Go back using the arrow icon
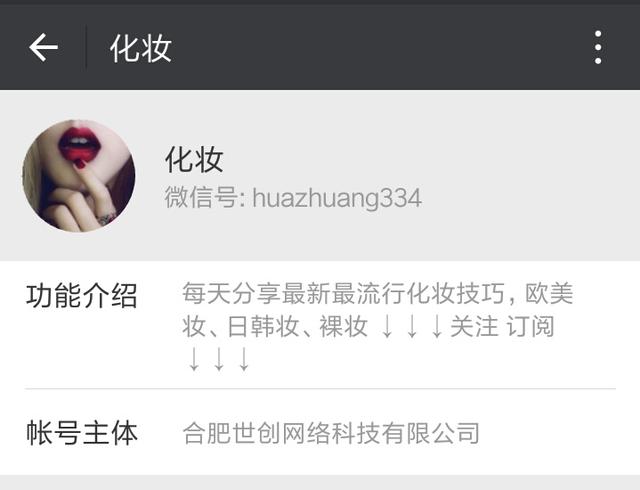 pyautogui.click(x=43, y=47)
